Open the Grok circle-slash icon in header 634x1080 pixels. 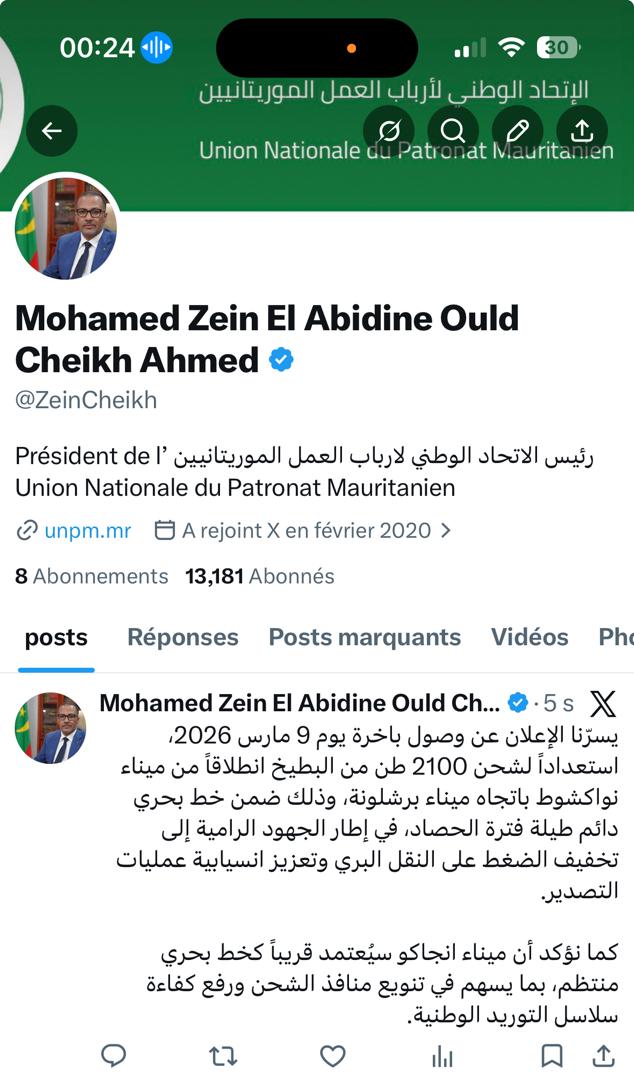[390, 130]
